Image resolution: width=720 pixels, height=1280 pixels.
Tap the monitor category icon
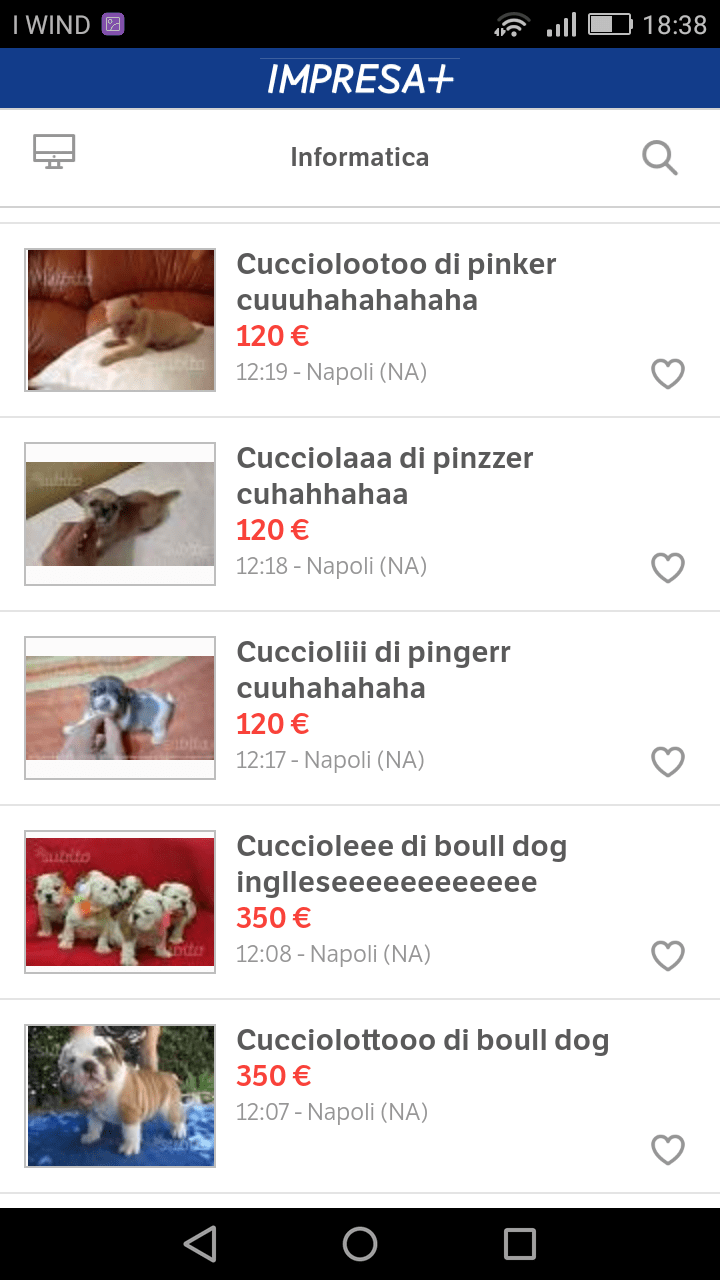pyautogui.click(x=54, y=152)
